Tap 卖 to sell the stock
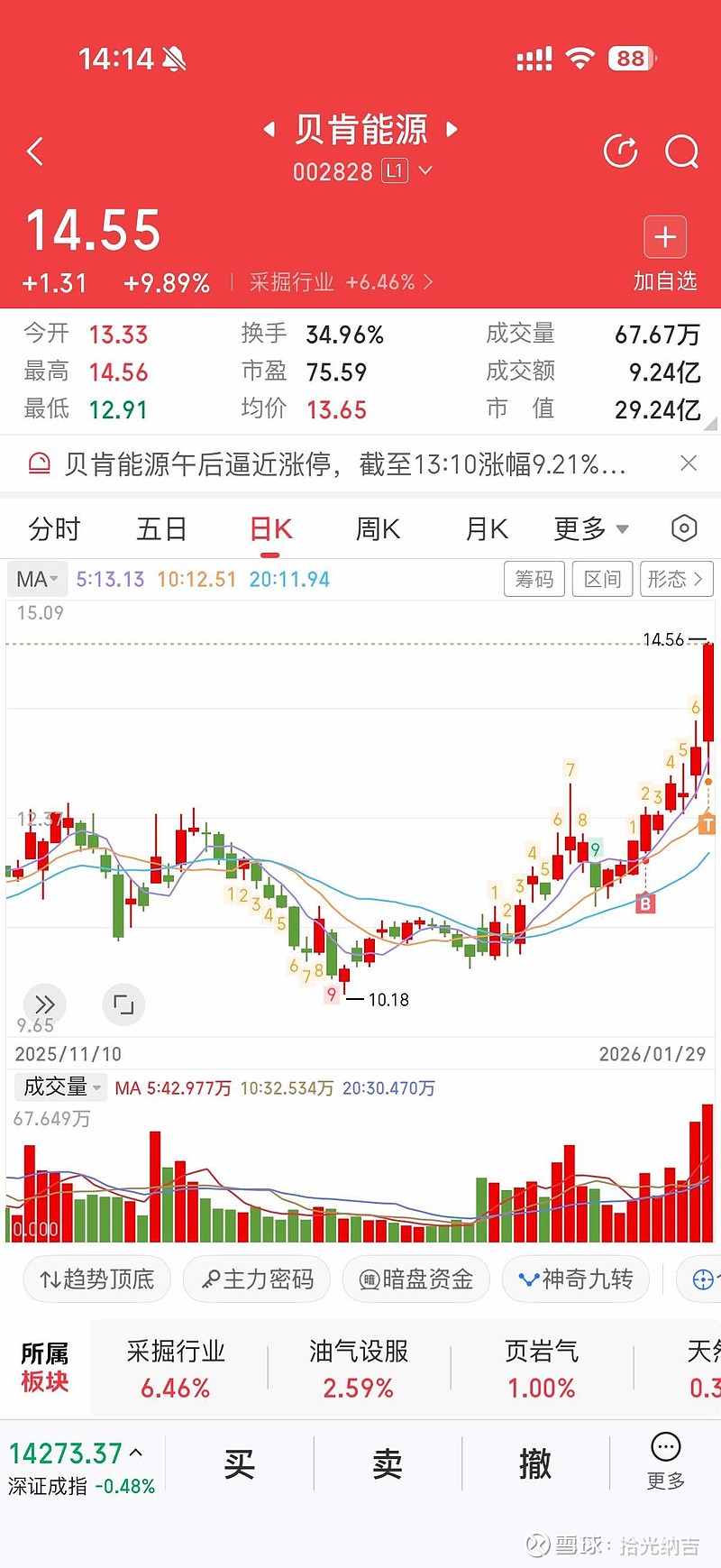The image size is (721, 1568). (x=388, y=1465)
